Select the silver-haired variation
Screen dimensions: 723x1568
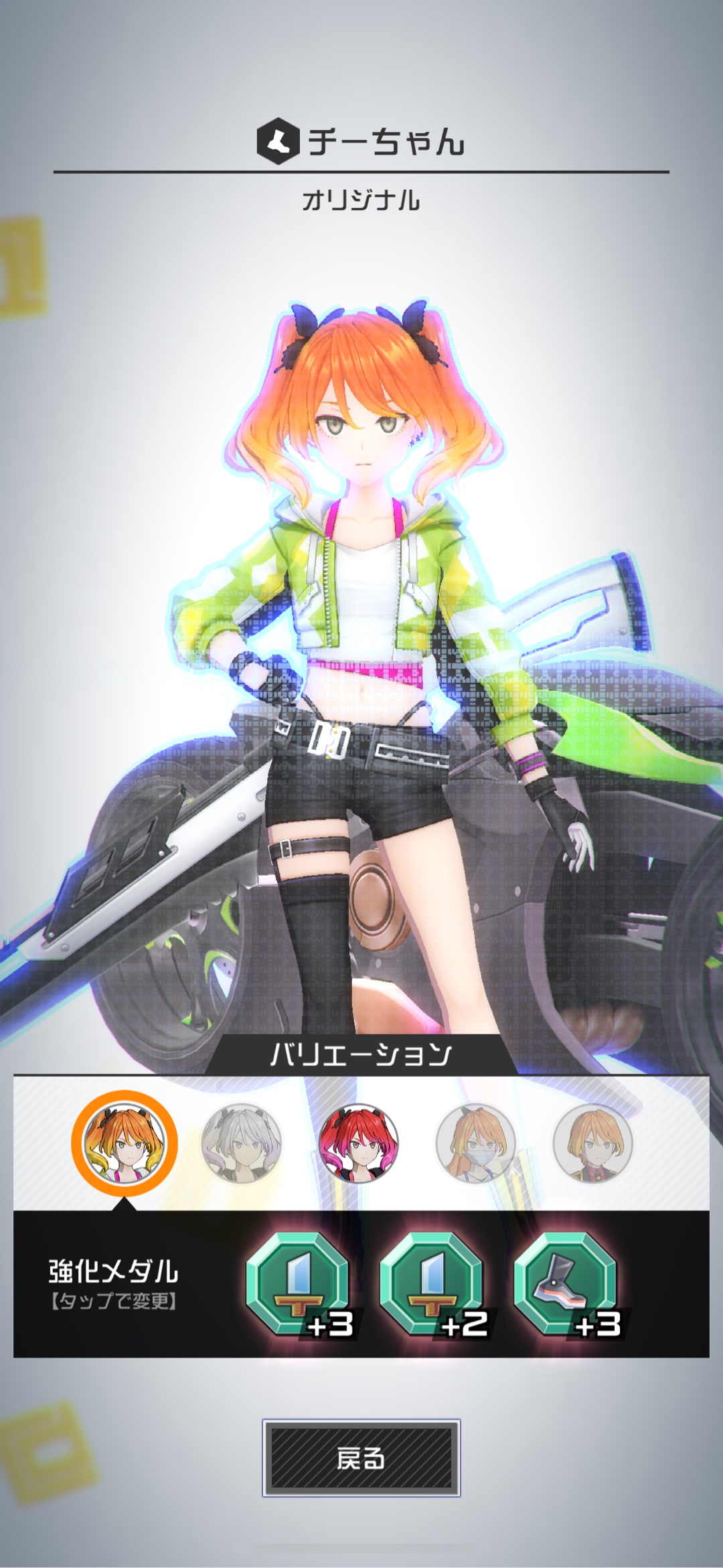(242, 1143)
